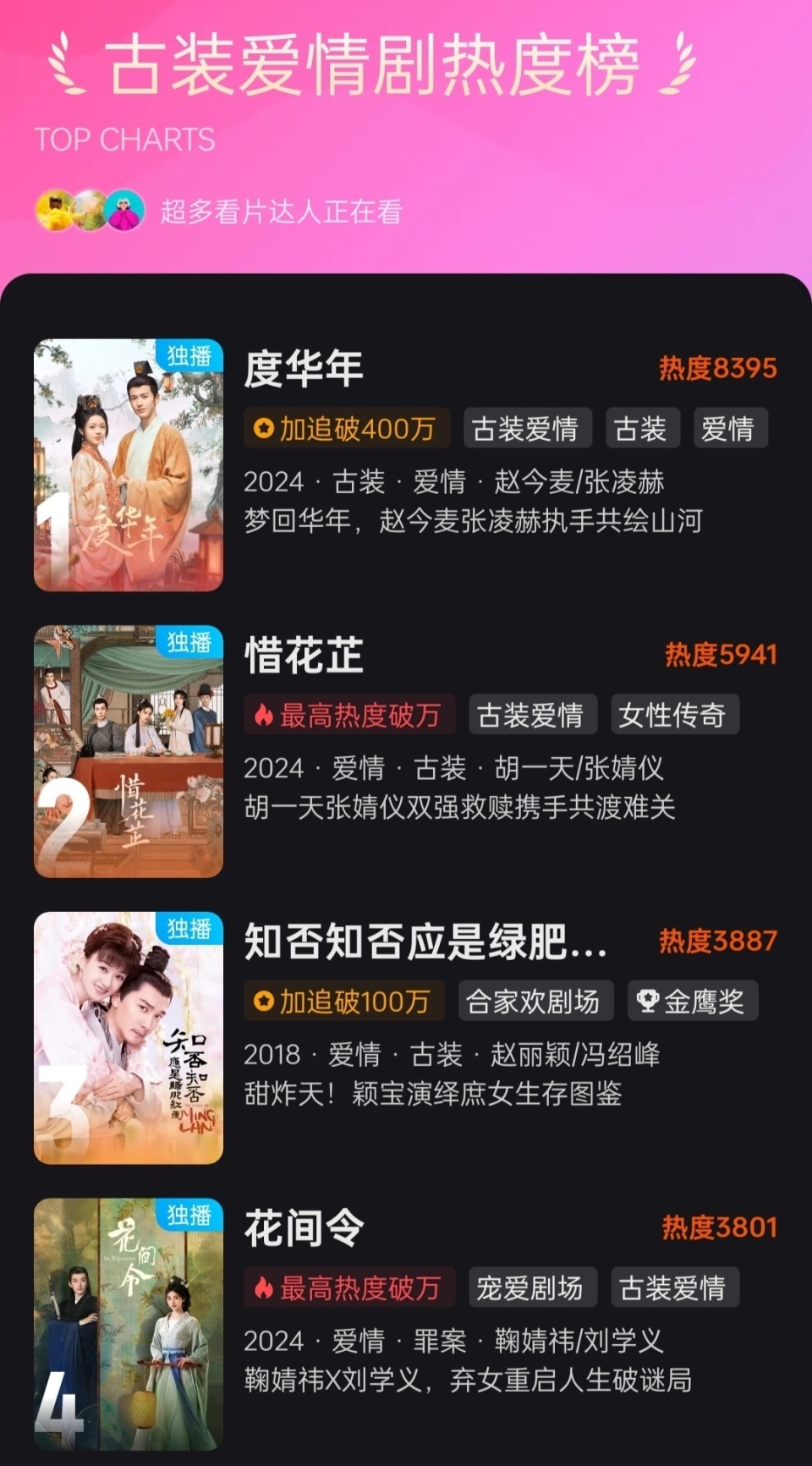Select the 古装爱情 tag under 度华年
Viewport: 812px width, 1466px height.
524,429
